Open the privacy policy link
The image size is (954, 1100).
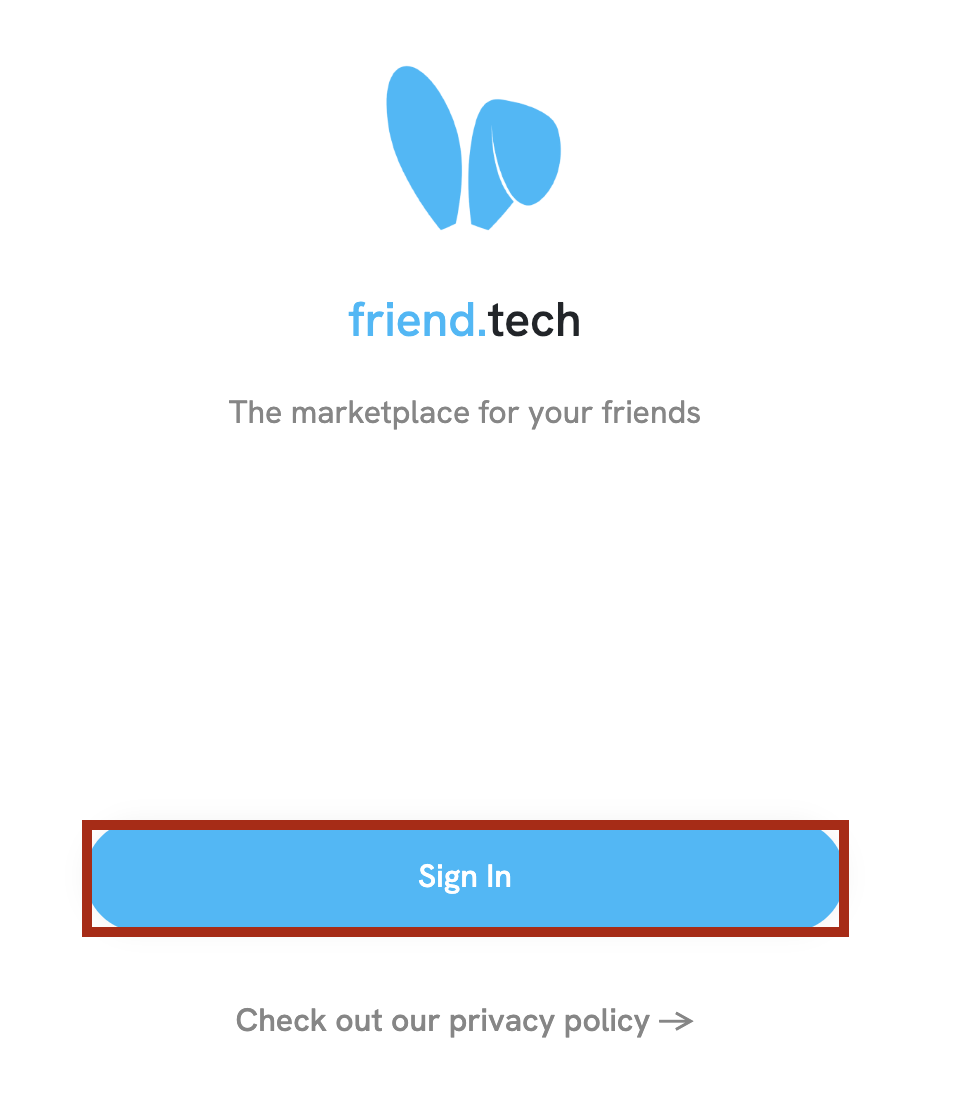point(465,1021)
